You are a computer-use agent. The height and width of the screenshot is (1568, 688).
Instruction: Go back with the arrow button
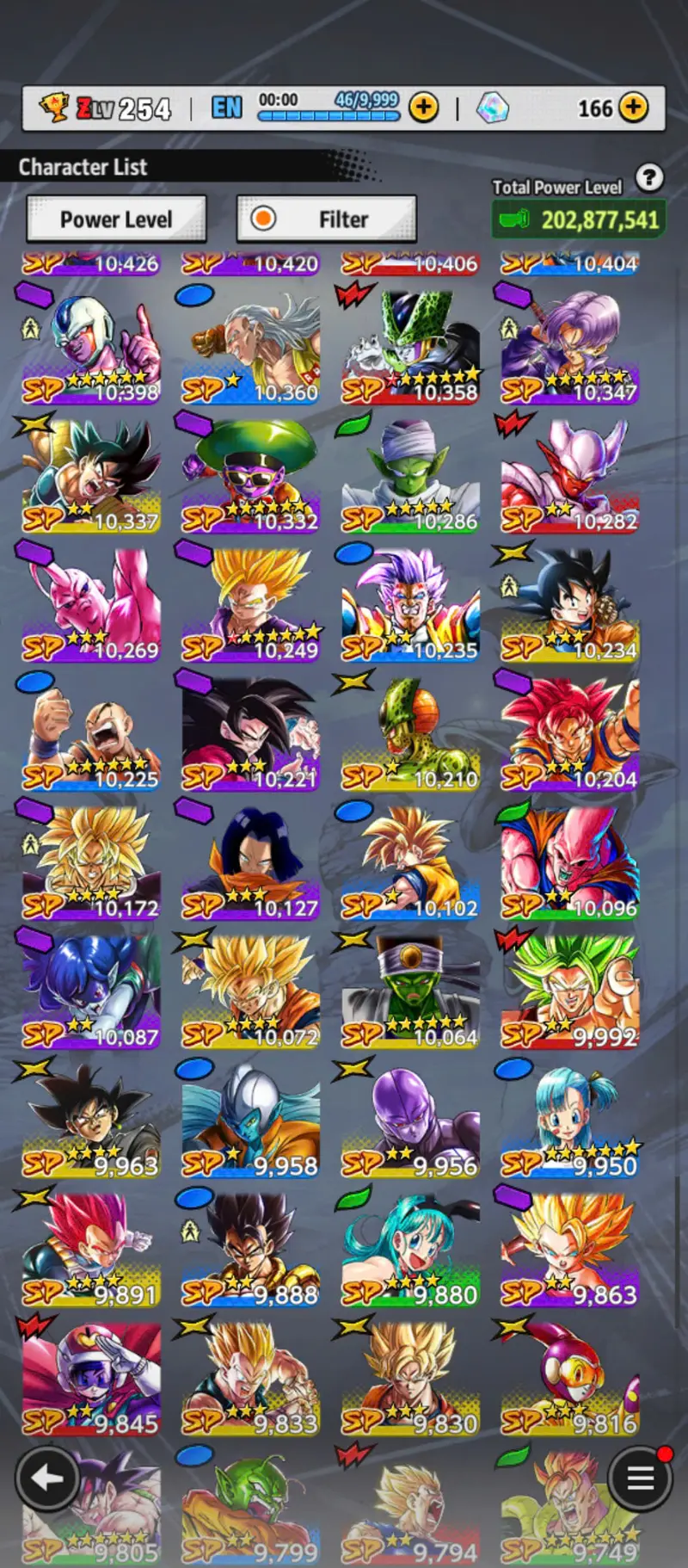click(x=47, y=1478)
